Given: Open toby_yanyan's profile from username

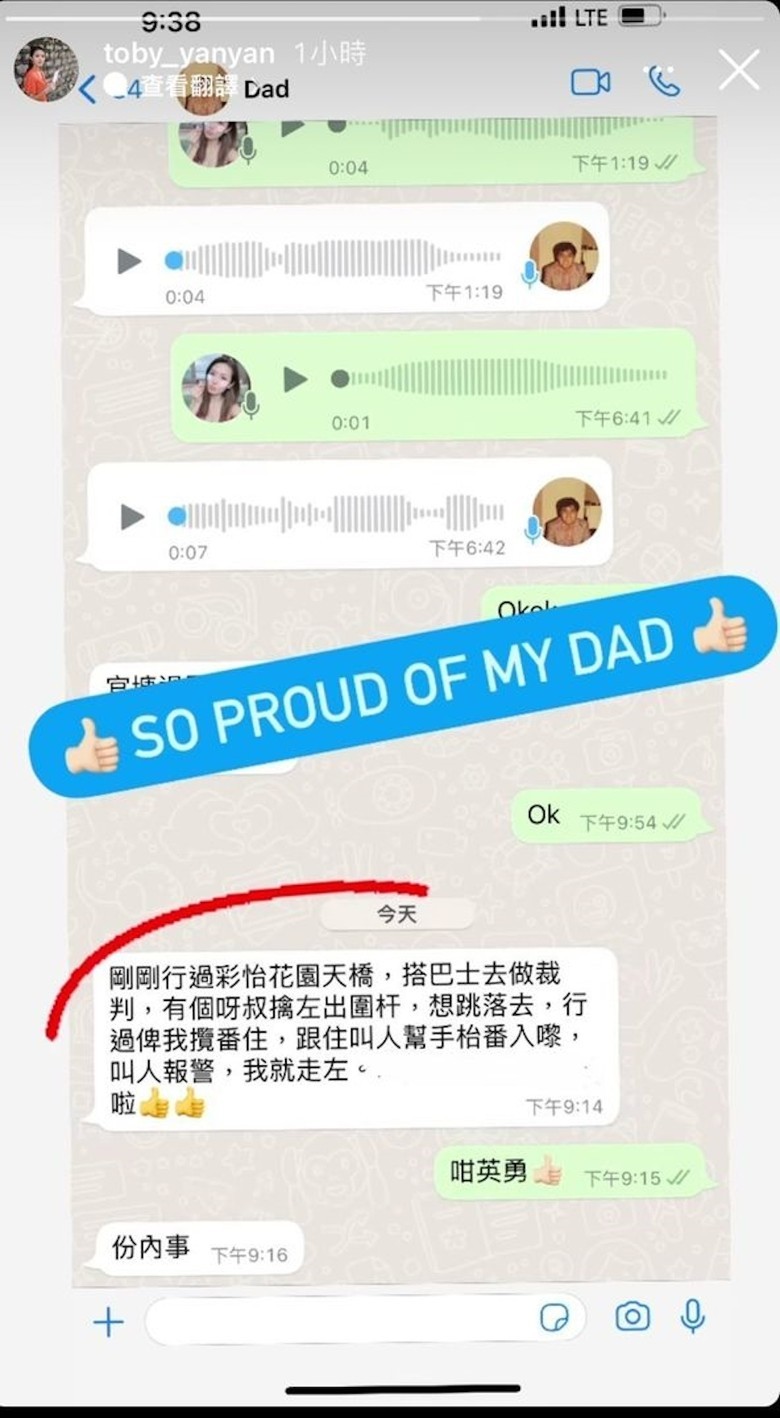Looking at the screenshot, I should pyautogui.click(x=188, y=53).
